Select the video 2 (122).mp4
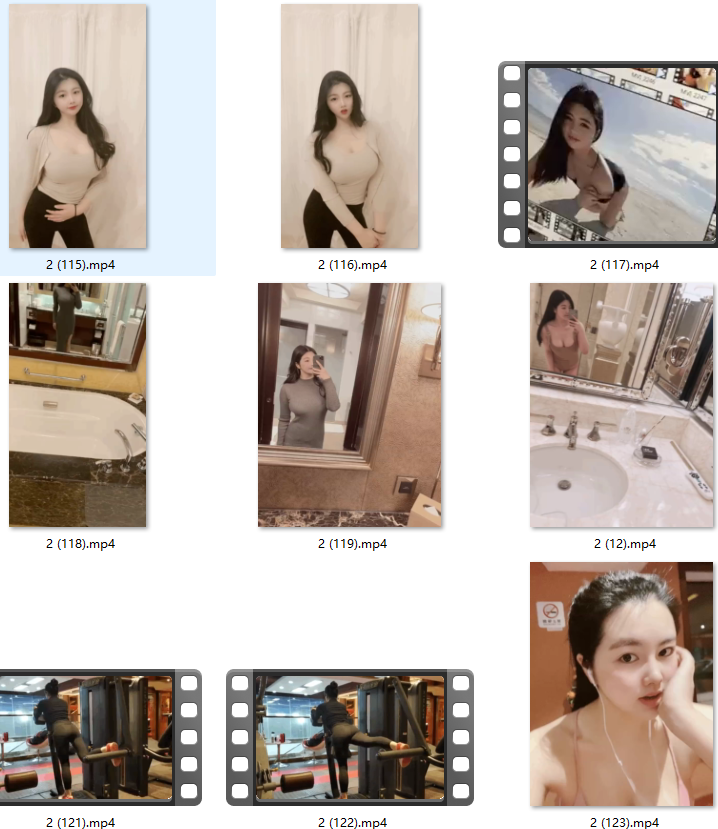The width and height of the screenshot is (718, 829). [349, 736]
